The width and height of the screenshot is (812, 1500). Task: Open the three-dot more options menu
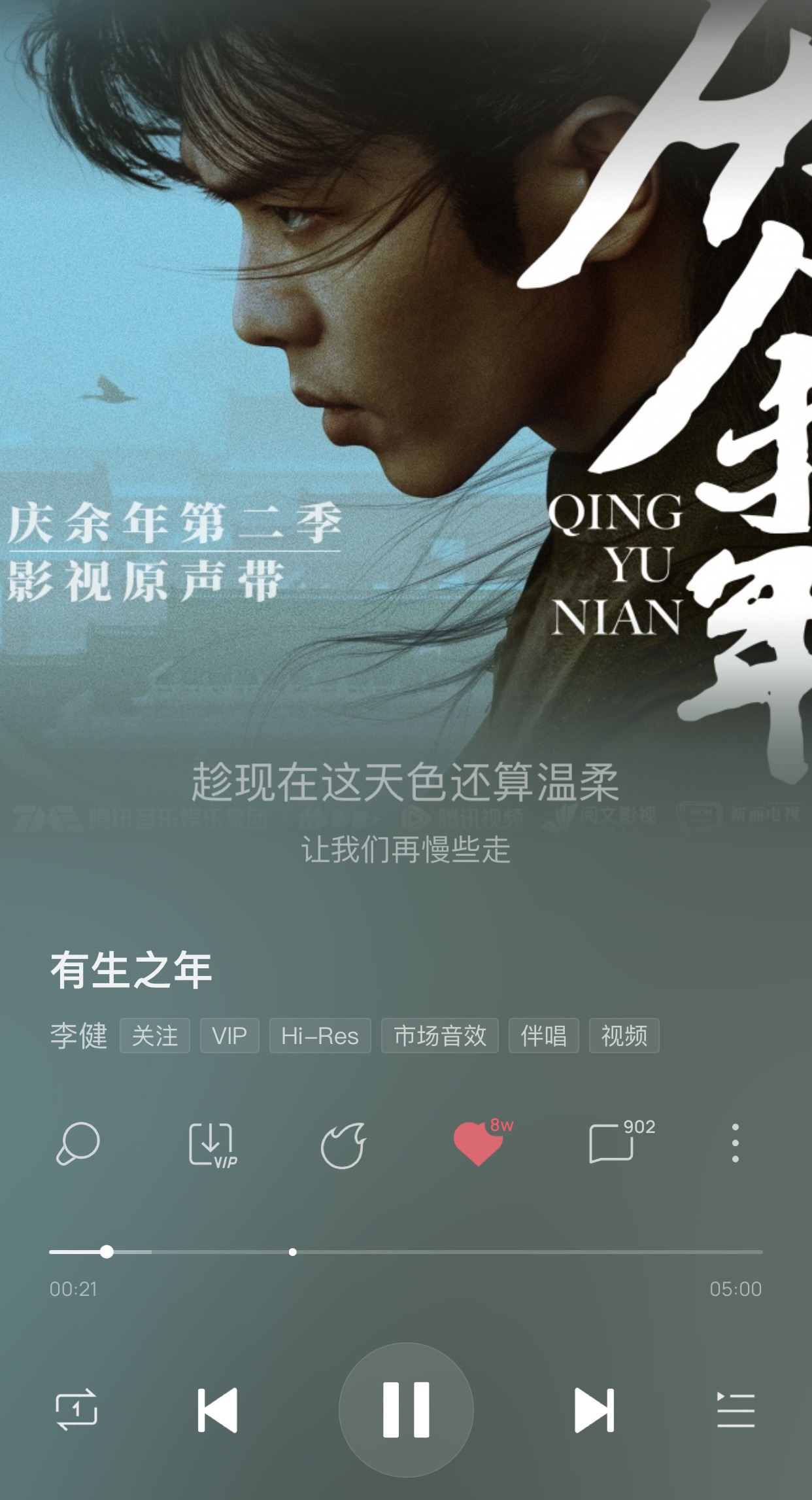point(736,1143)
